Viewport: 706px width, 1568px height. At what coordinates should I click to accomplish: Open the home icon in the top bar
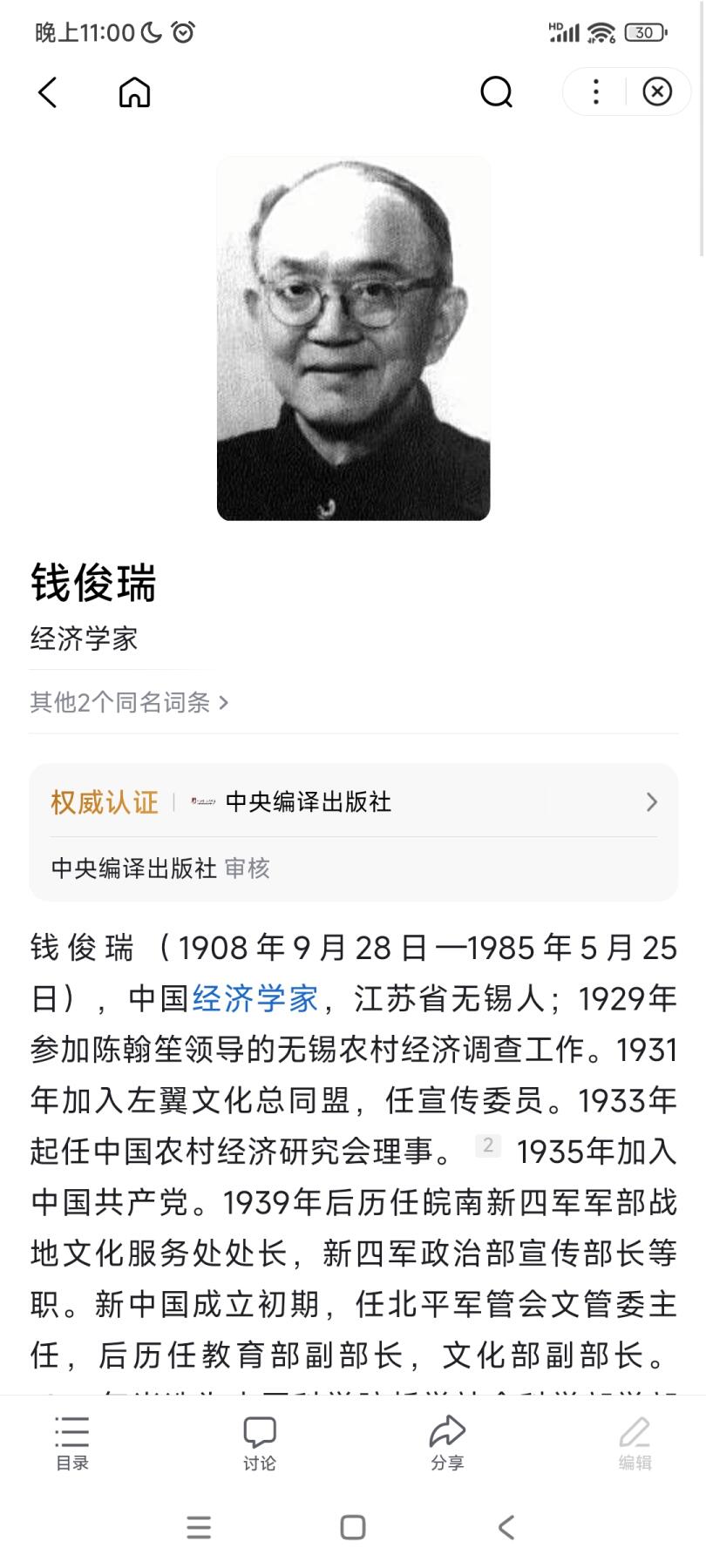pos(134,91)
